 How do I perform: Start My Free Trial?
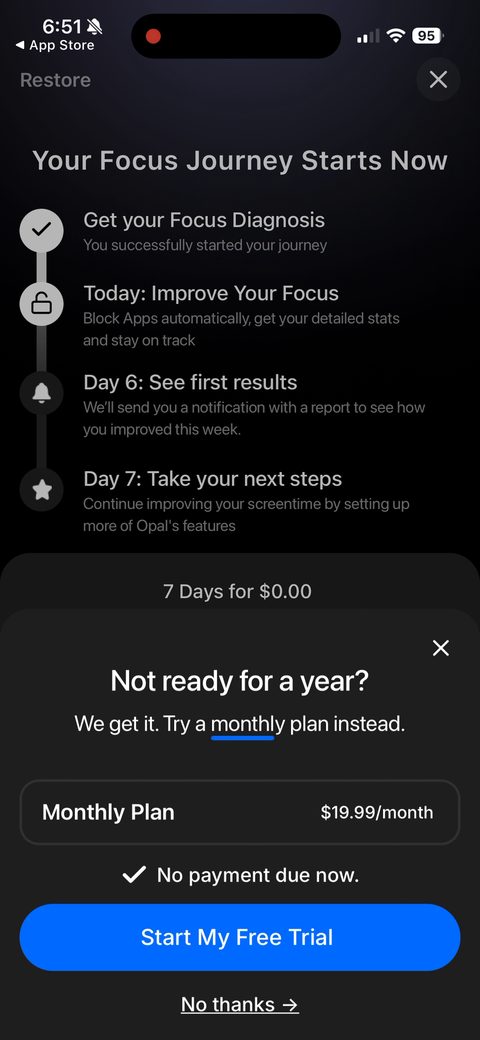(239, 937)
